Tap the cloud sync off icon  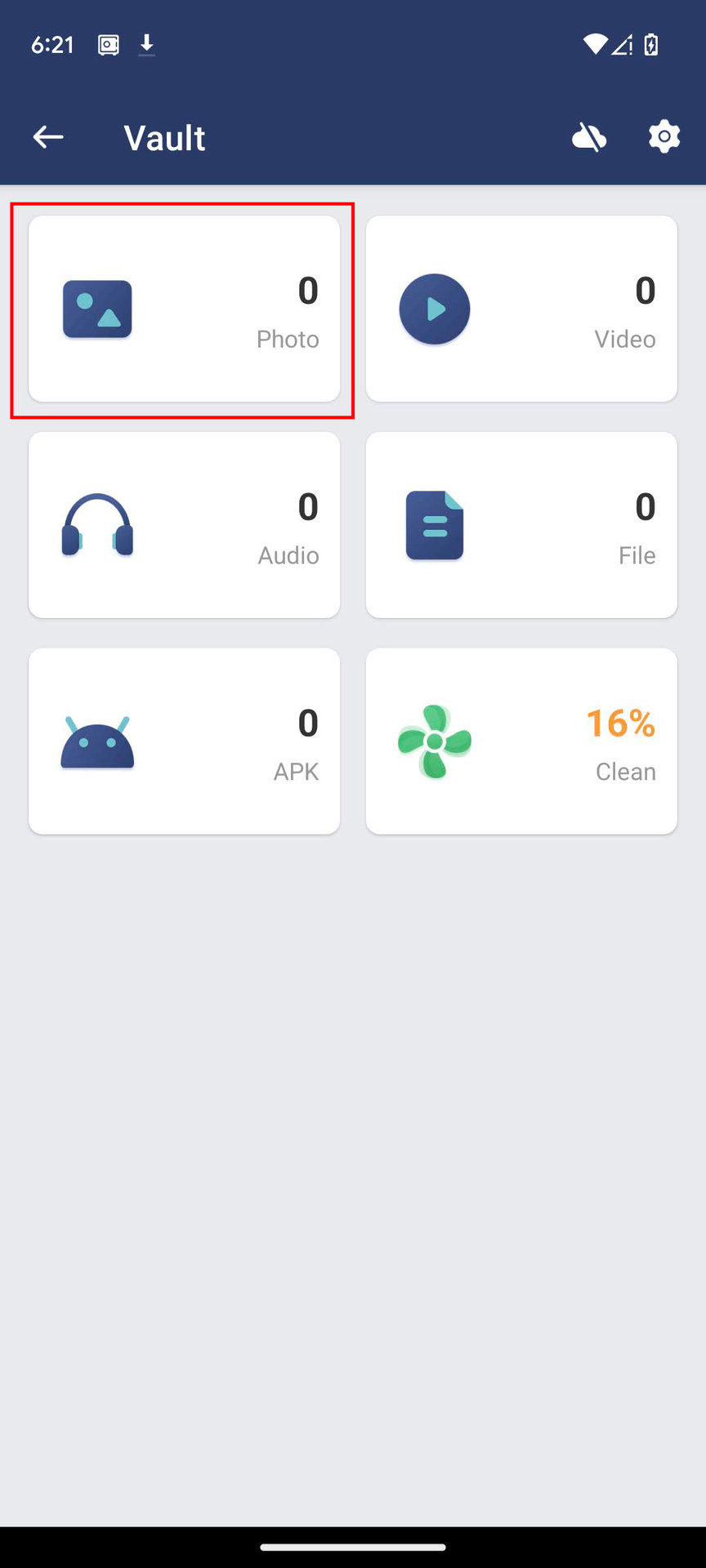(x=588, y=137)
